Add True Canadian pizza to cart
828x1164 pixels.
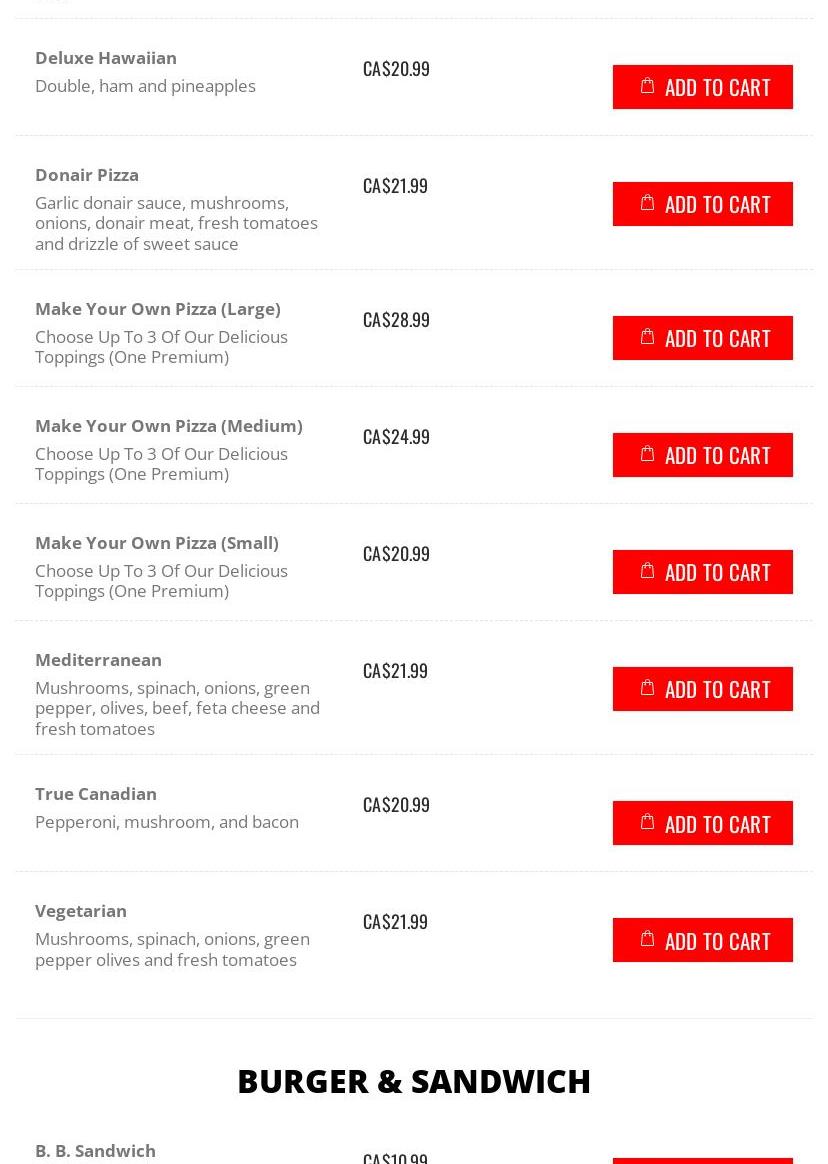tap(702, 823)
